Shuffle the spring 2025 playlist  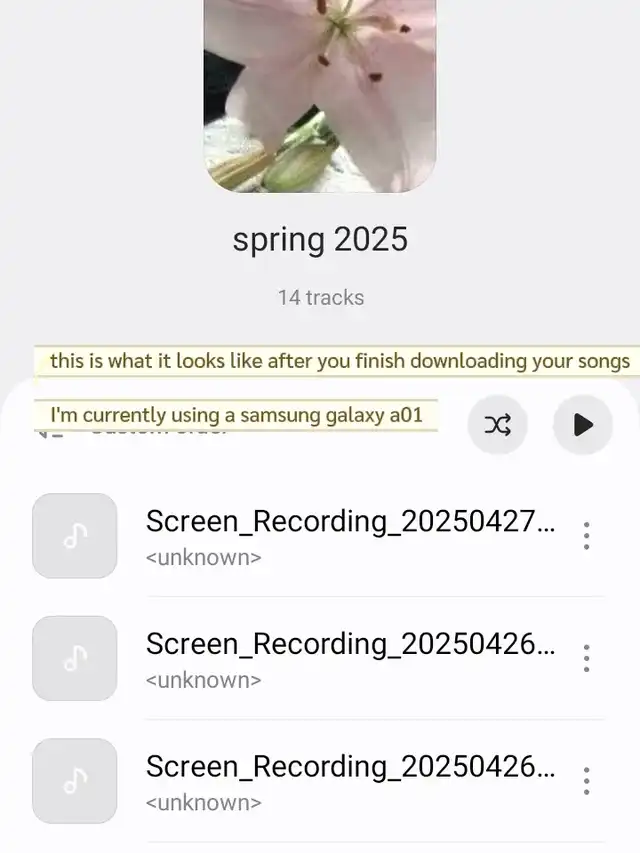tap(498, 425)
